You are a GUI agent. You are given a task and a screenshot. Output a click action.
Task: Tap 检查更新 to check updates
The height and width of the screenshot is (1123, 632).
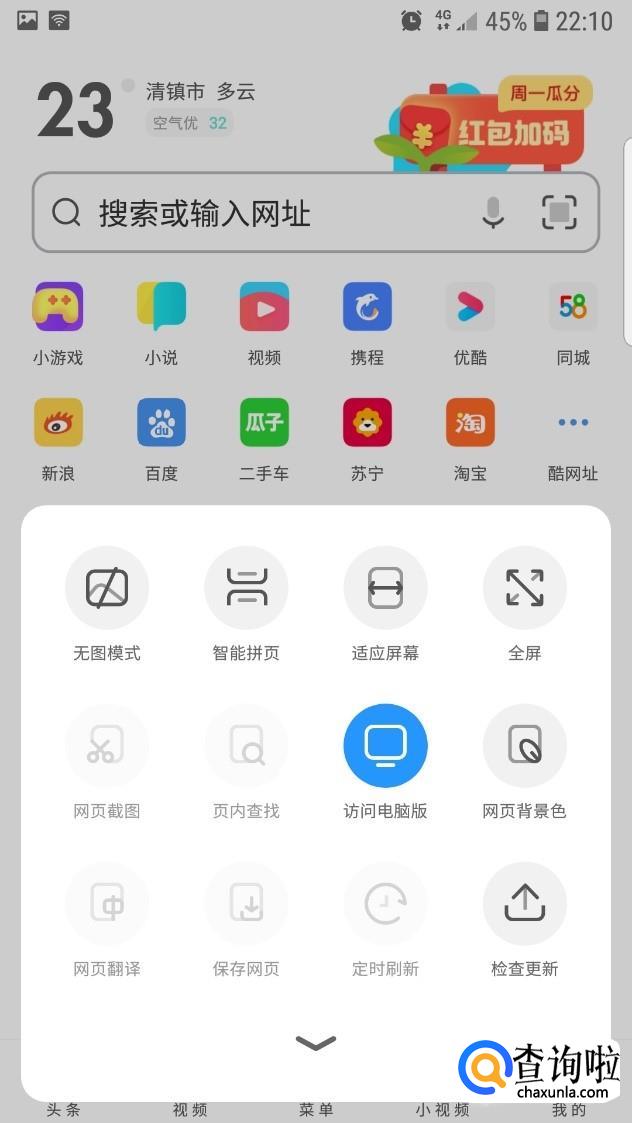pos(524,904)
